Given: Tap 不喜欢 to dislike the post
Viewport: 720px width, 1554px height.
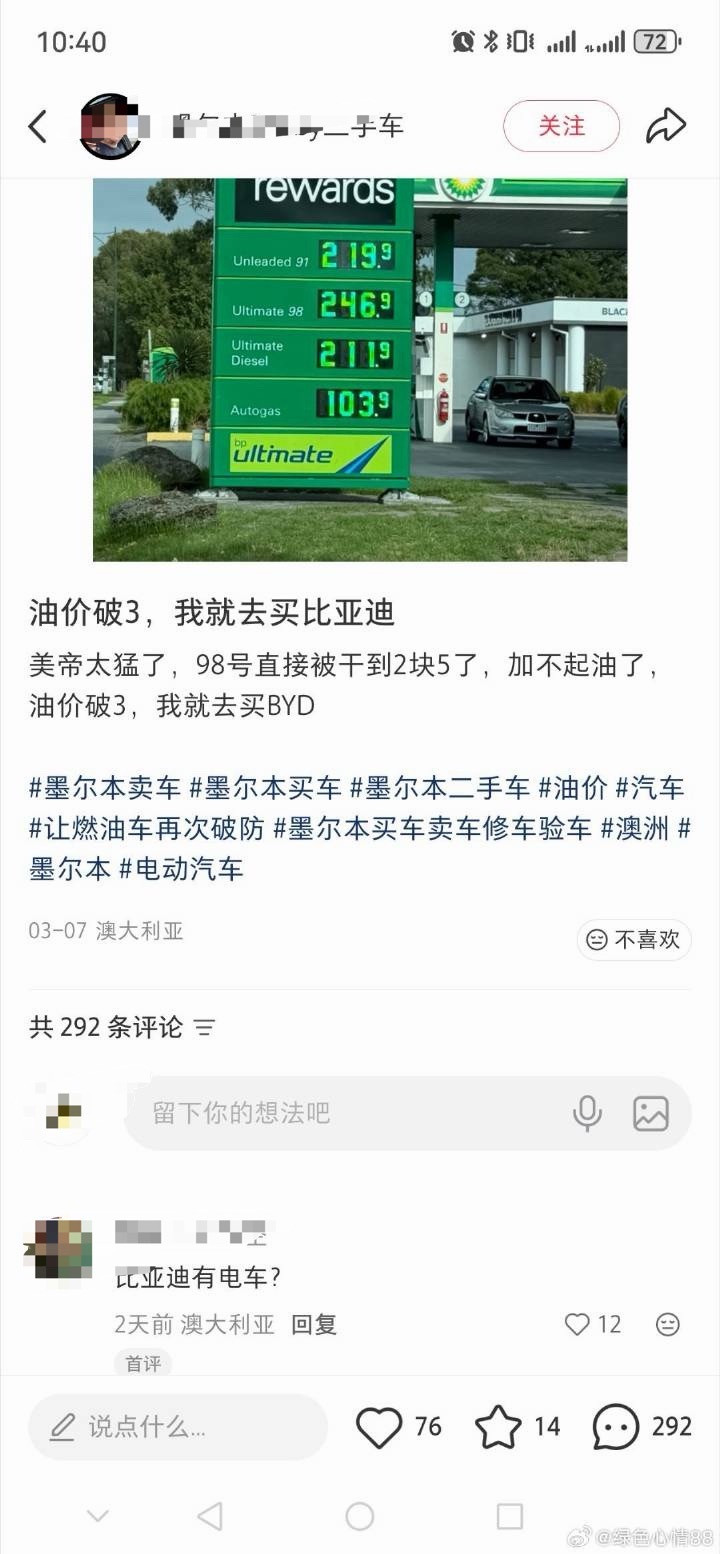Looking at the screenshot, I should pyautogui.click(x=633, y=940).
